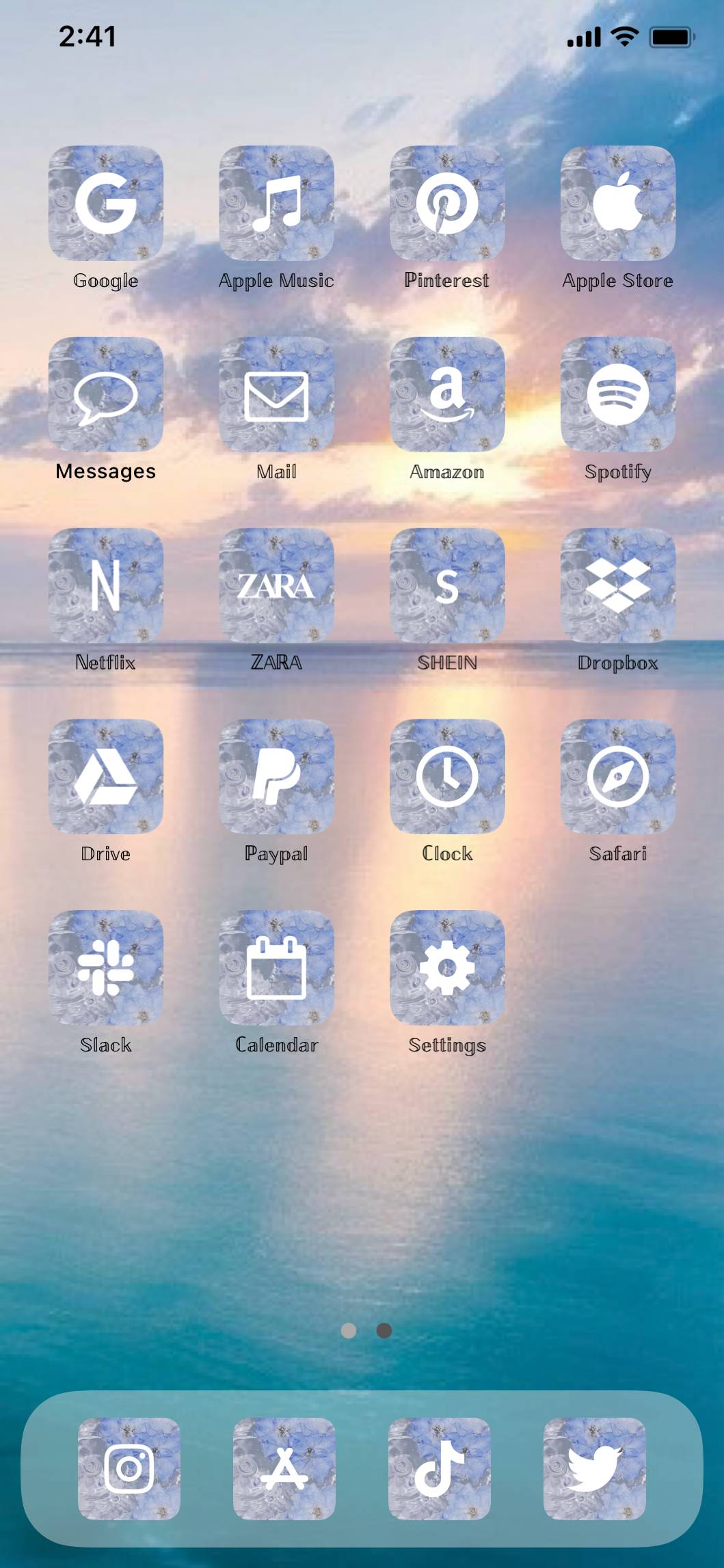724x1568 pixels.
Task: Open Slack
Action: 106,968
